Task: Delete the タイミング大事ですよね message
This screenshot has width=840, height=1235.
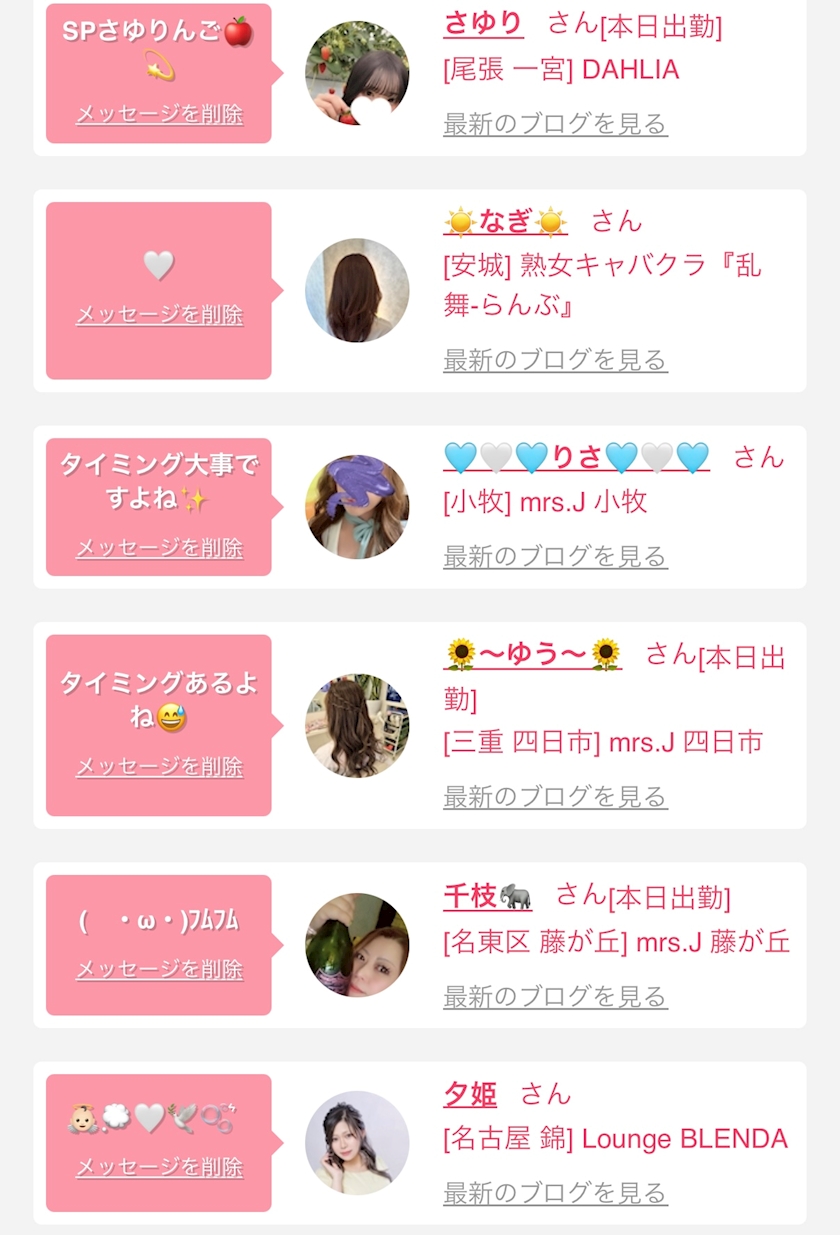Action: coord(159,548)
